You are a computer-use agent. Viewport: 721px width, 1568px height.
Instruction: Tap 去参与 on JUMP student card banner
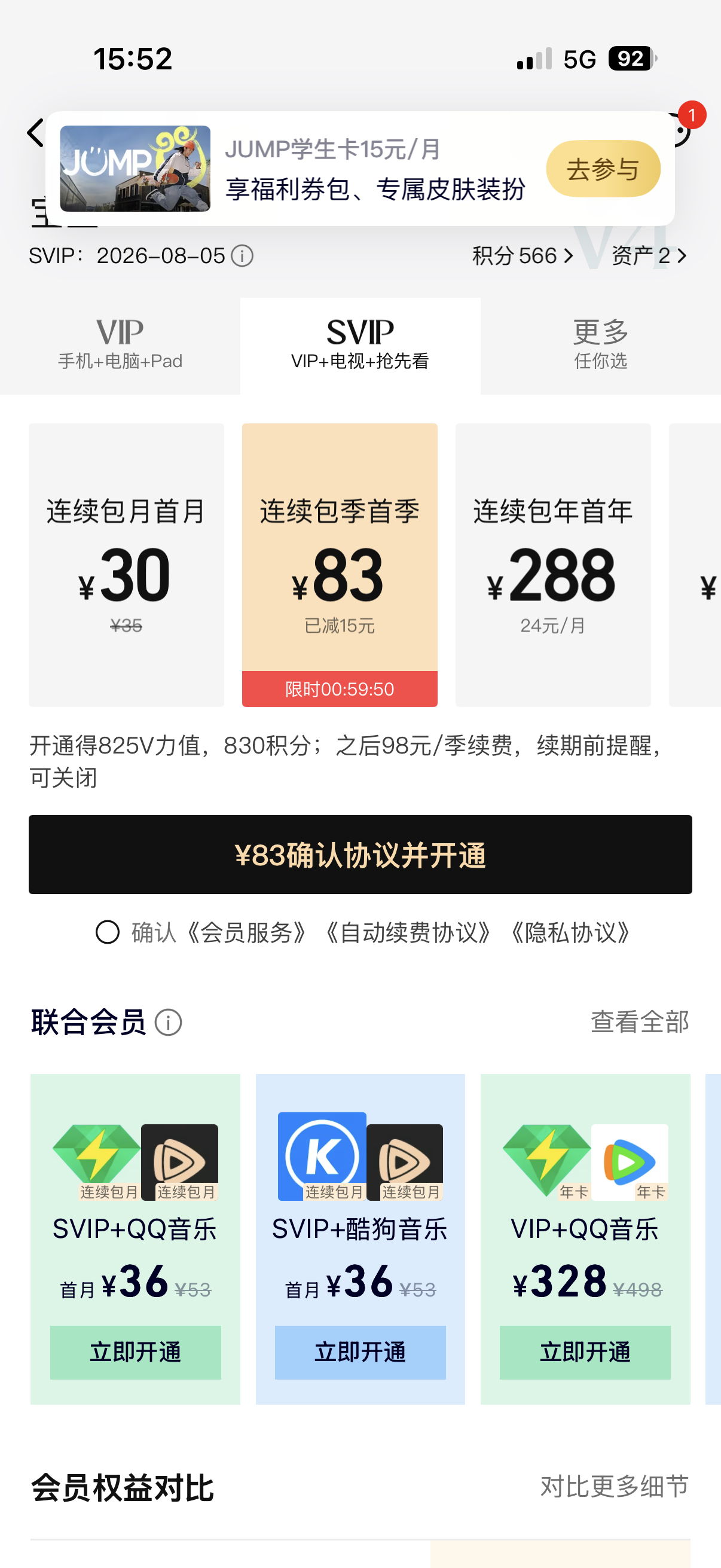pyautogui.click(x=603, y=169)
